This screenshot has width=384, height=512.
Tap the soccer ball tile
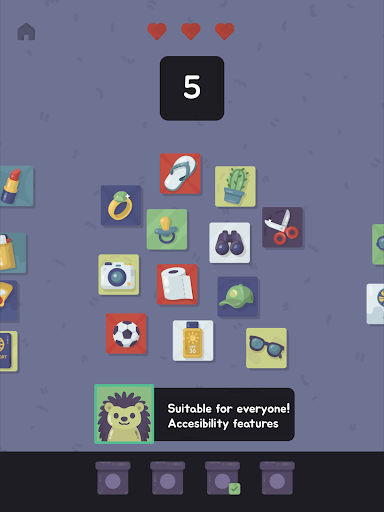click(x=126, y=334)
